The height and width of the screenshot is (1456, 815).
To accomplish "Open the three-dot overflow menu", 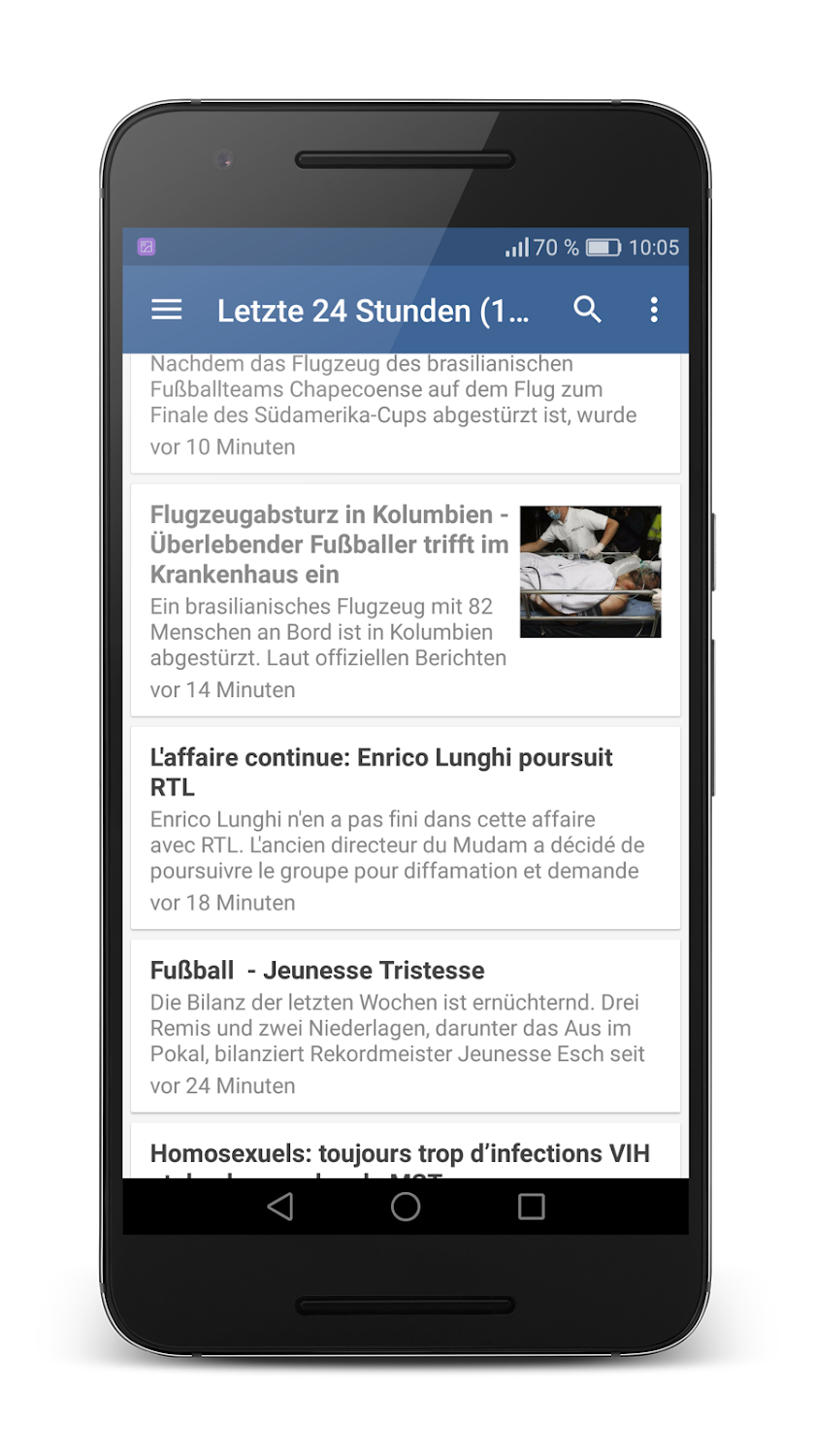I will point(654,310).
